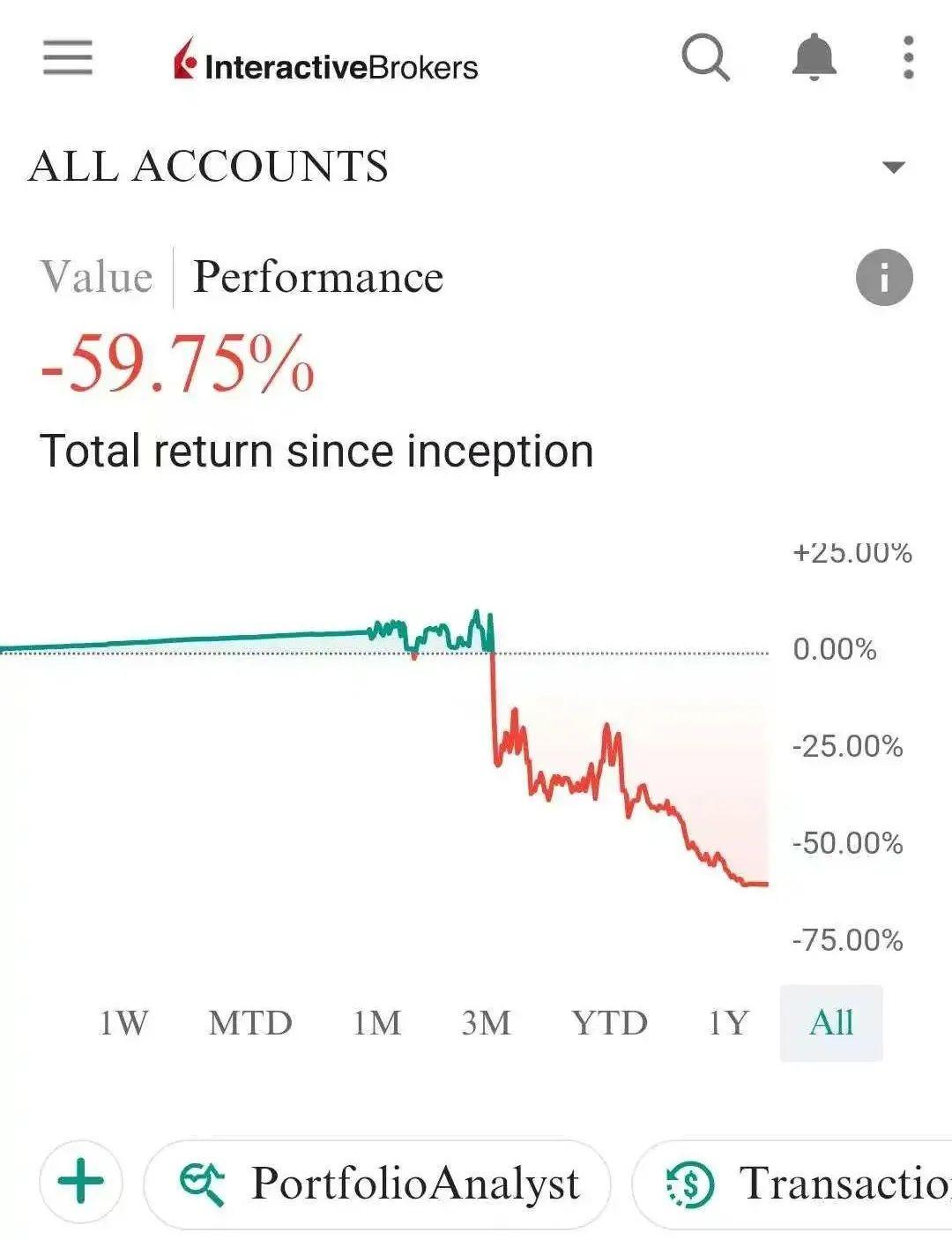Open the performance info icon
This screenshot has height=1240, width=952.
pos(883,278)
